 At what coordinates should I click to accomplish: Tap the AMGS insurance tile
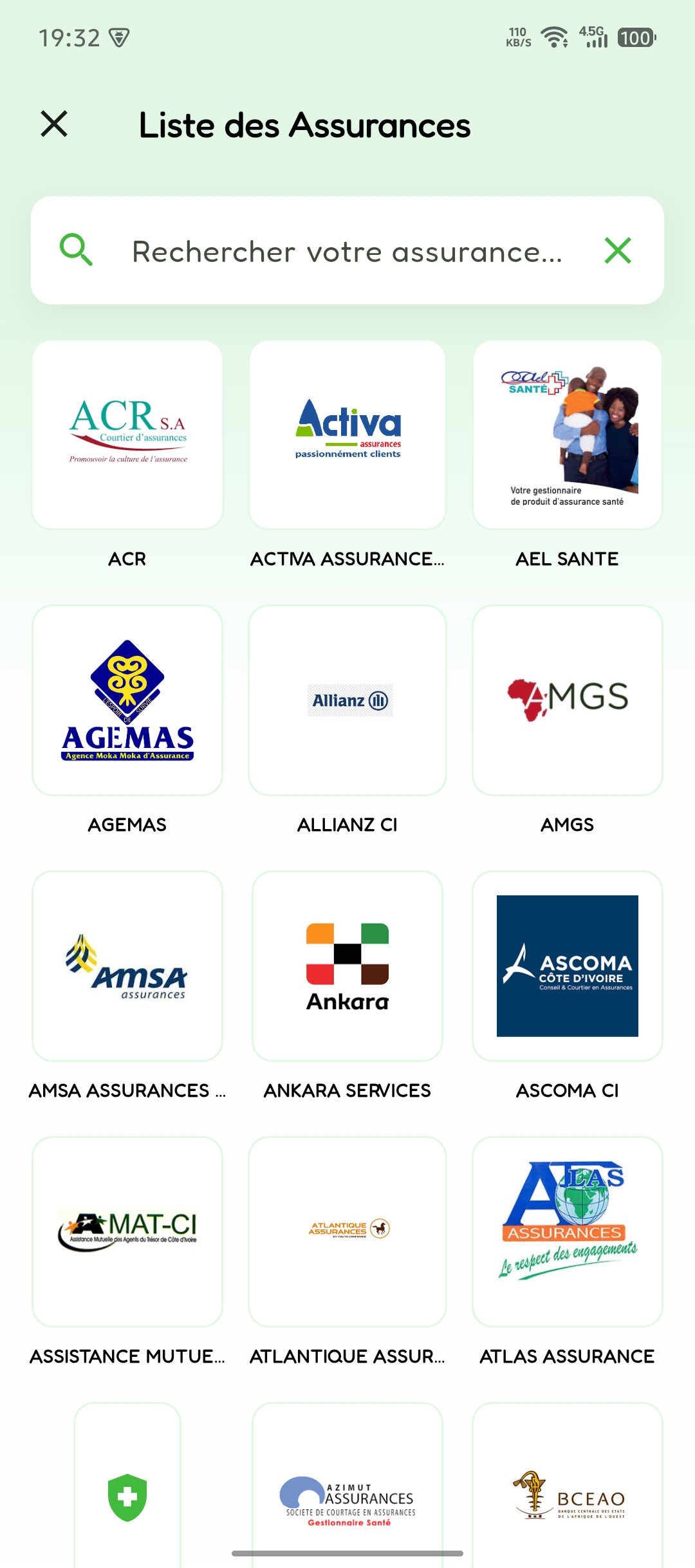click(x=568, y=700)
